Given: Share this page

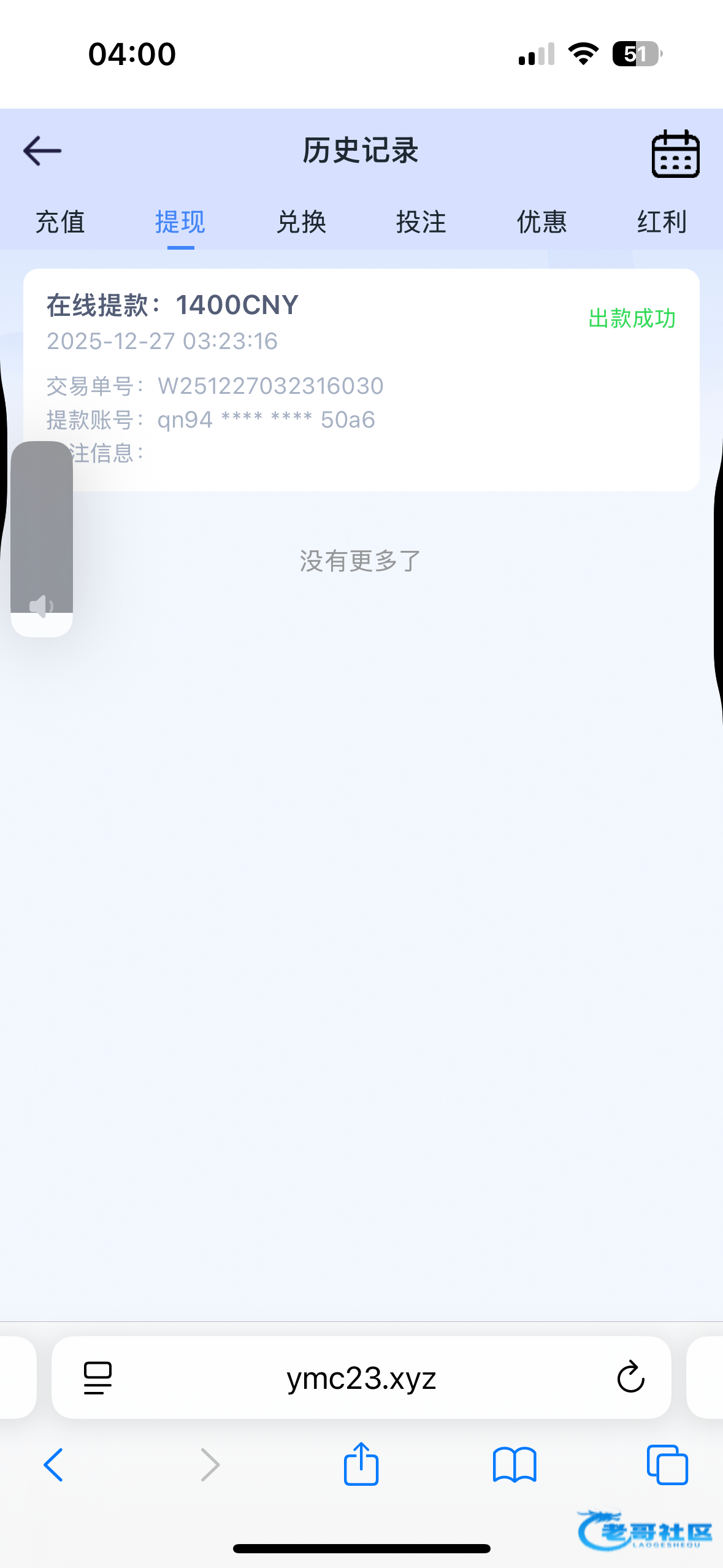Looking at the screenshot, I should [361, 1464].
